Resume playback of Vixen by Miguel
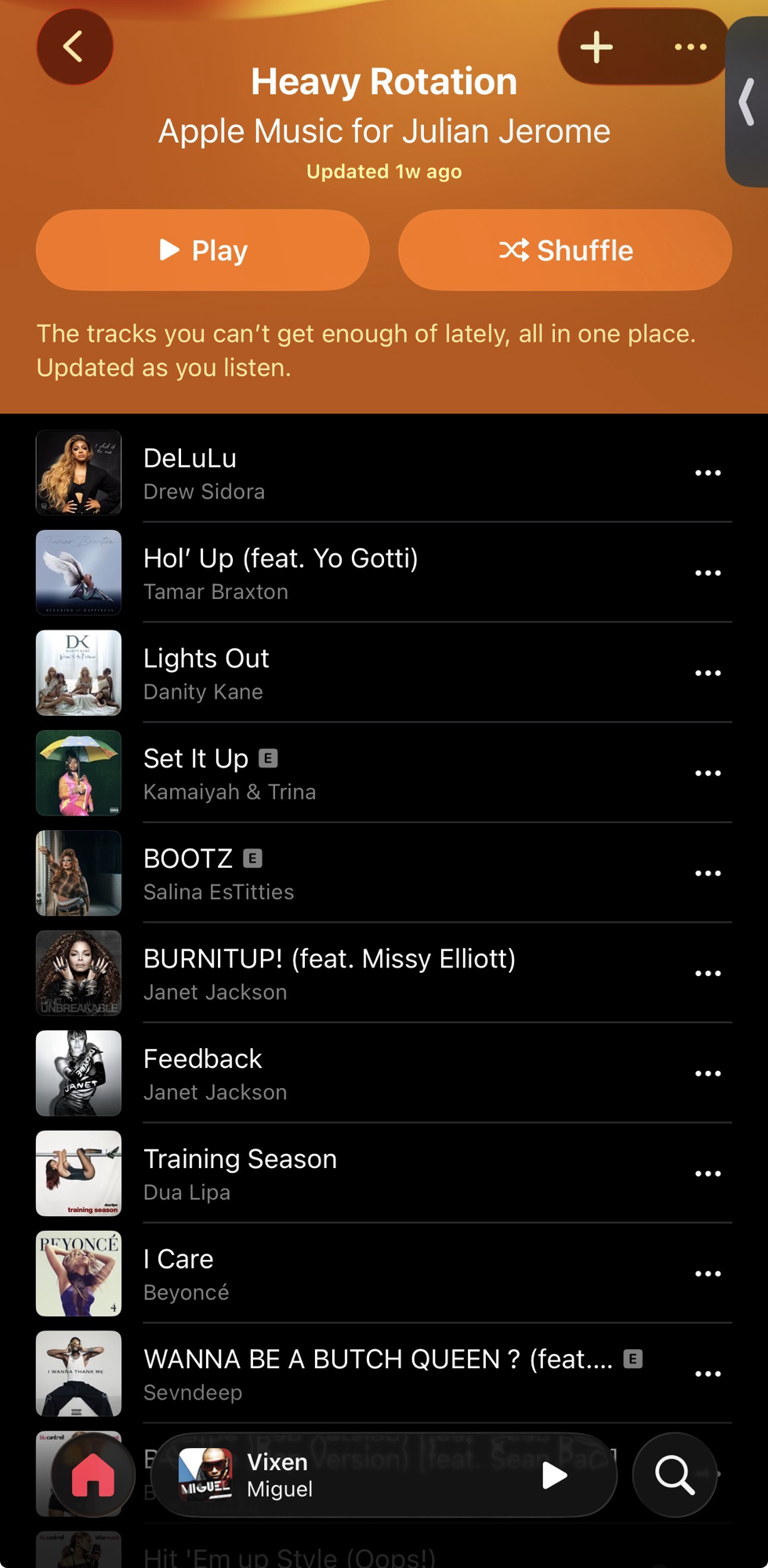768x1568 pixels. 554,1475
